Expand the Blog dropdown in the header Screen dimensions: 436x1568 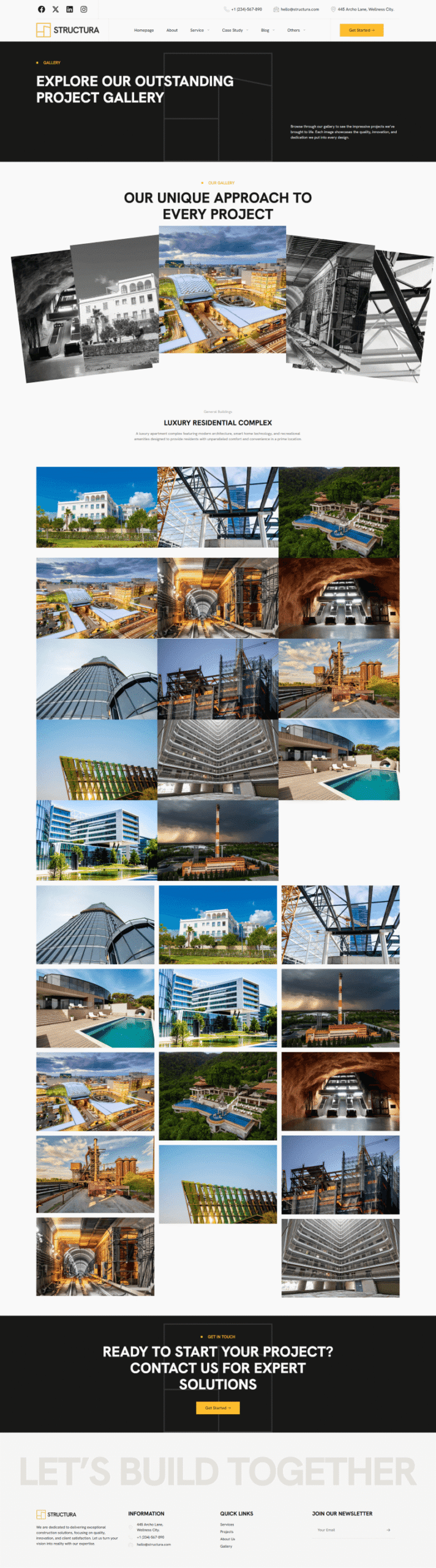click(x=268, y=30)
